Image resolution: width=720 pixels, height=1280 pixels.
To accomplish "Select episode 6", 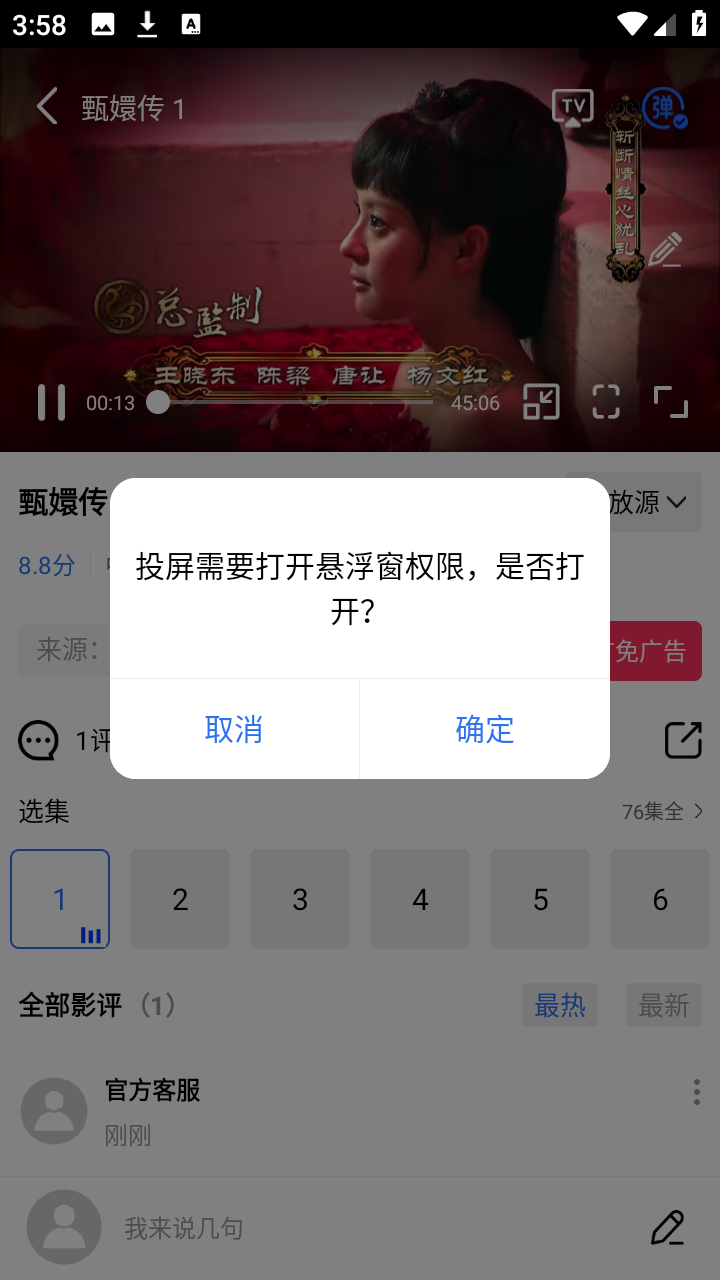I will [660, 899].
